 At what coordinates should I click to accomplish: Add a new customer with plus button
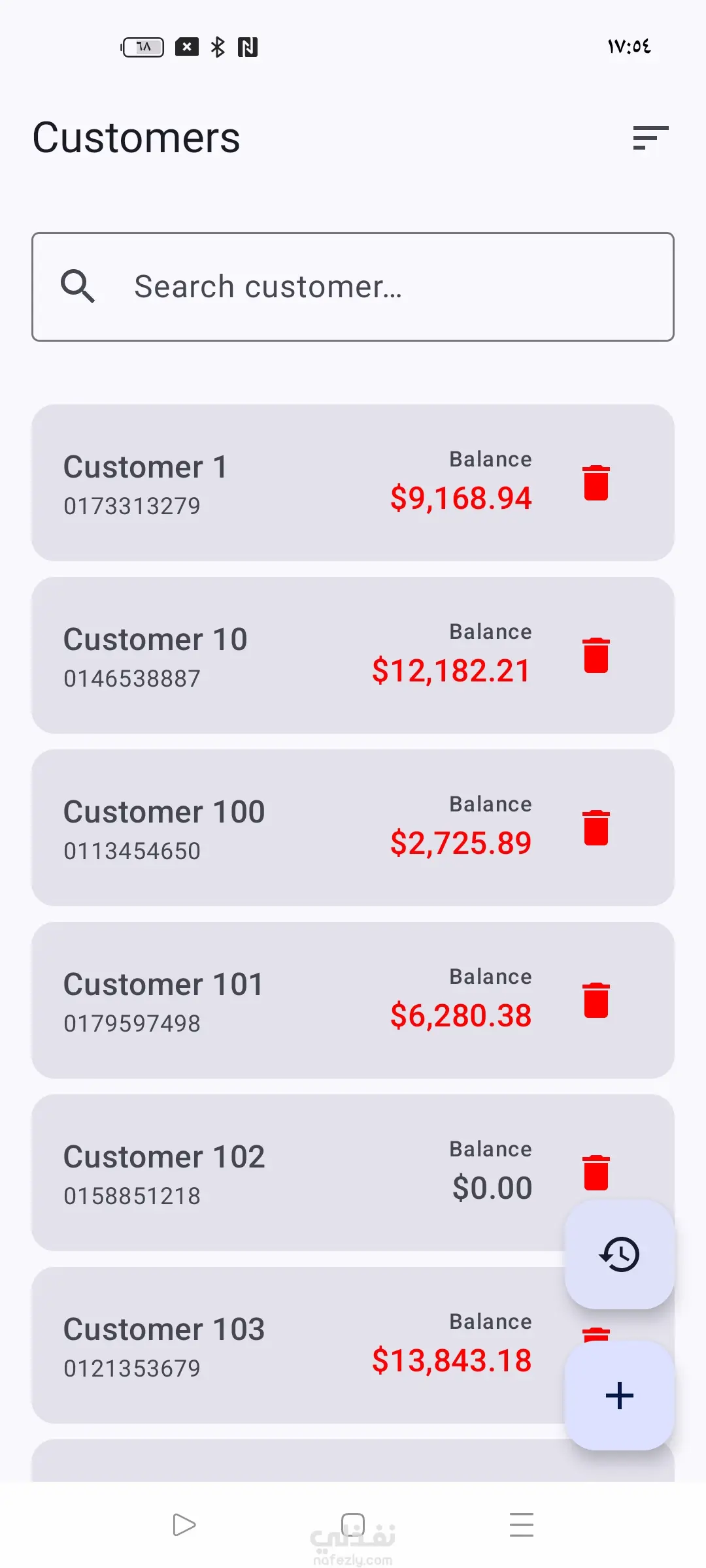point(620,1396)
